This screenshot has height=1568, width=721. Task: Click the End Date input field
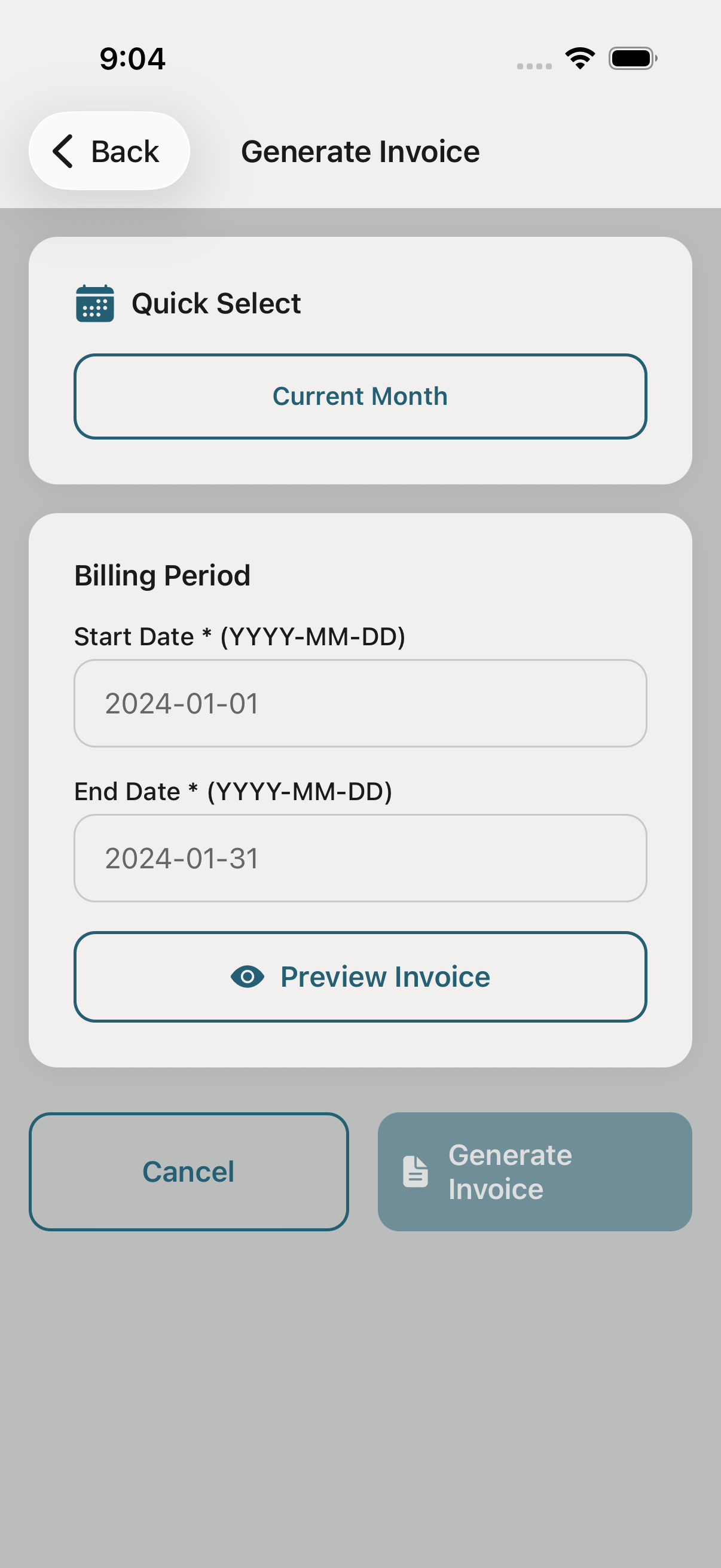pos(360,858)
